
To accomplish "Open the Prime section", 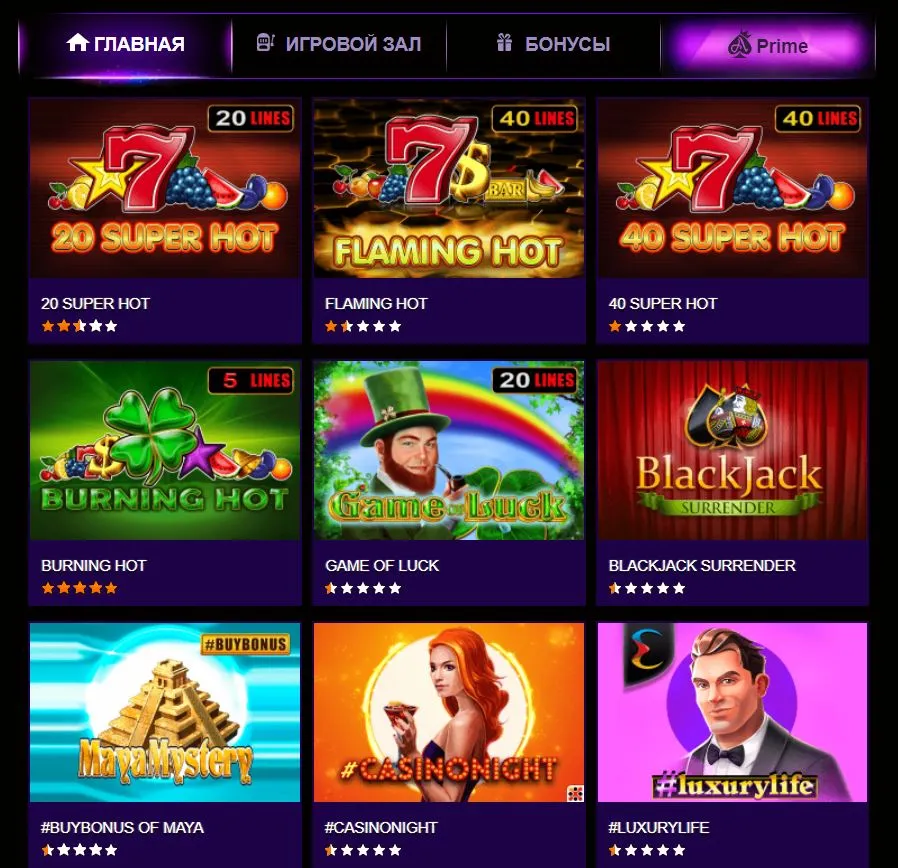I will 768,46.
